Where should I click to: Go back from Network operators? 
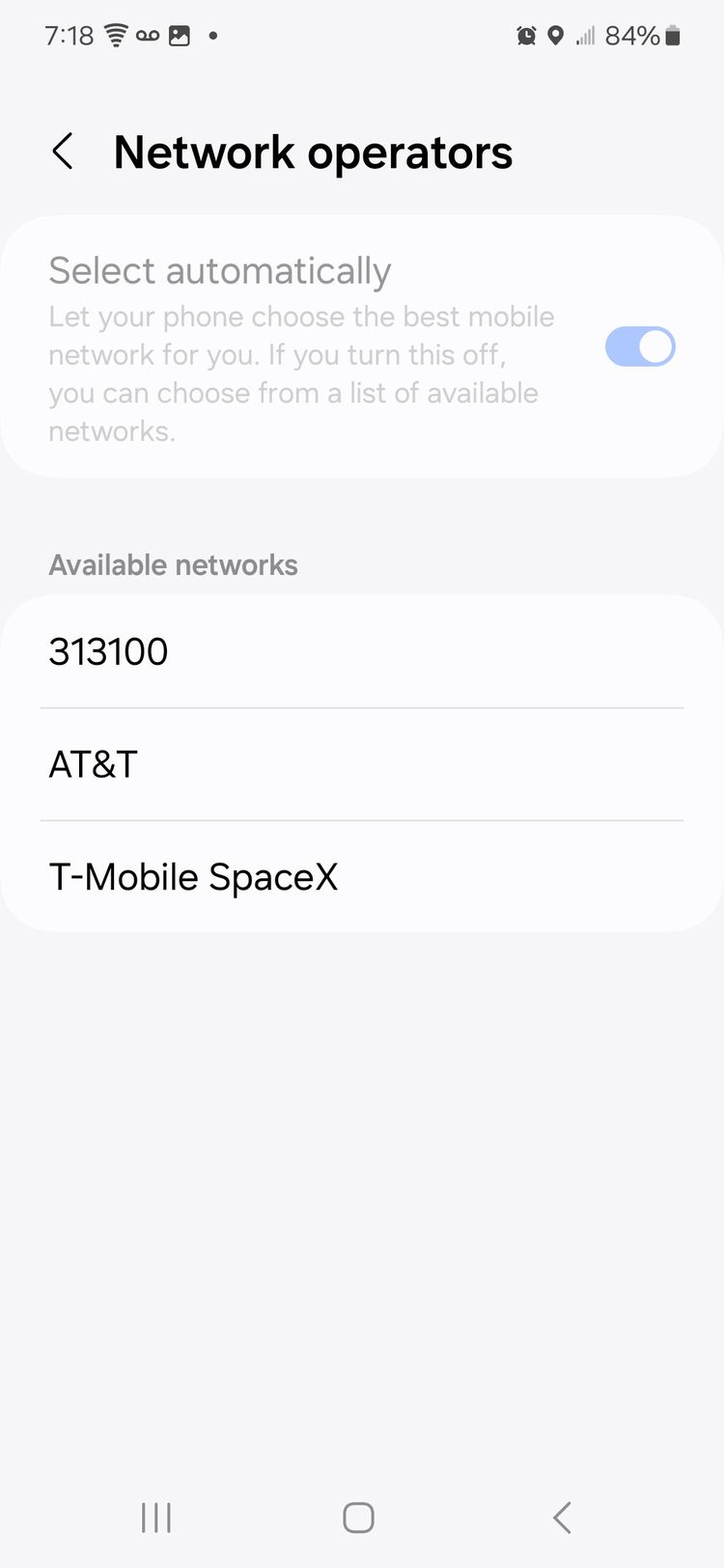(63, 152)
